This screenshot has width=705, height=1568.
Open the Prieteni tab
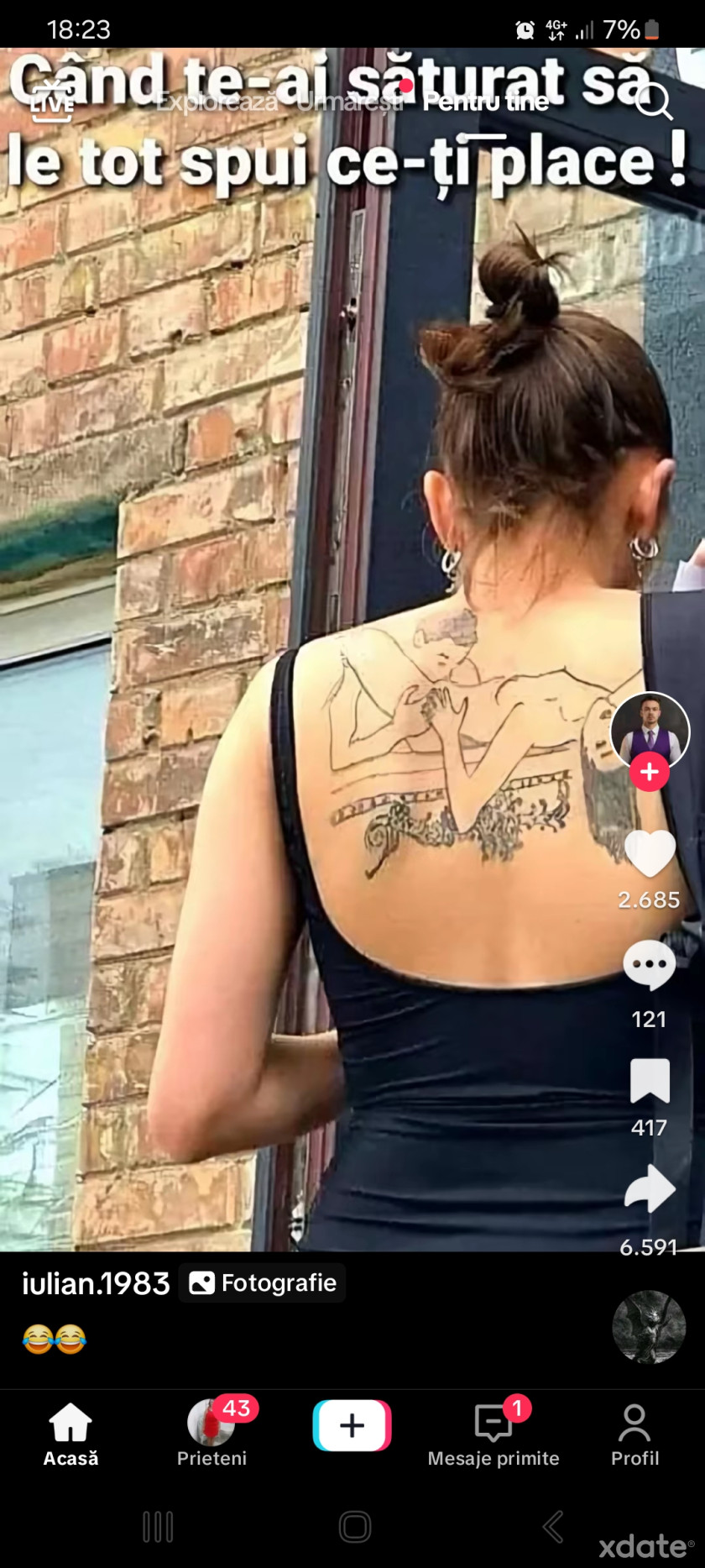click(x=211, y=1434)
